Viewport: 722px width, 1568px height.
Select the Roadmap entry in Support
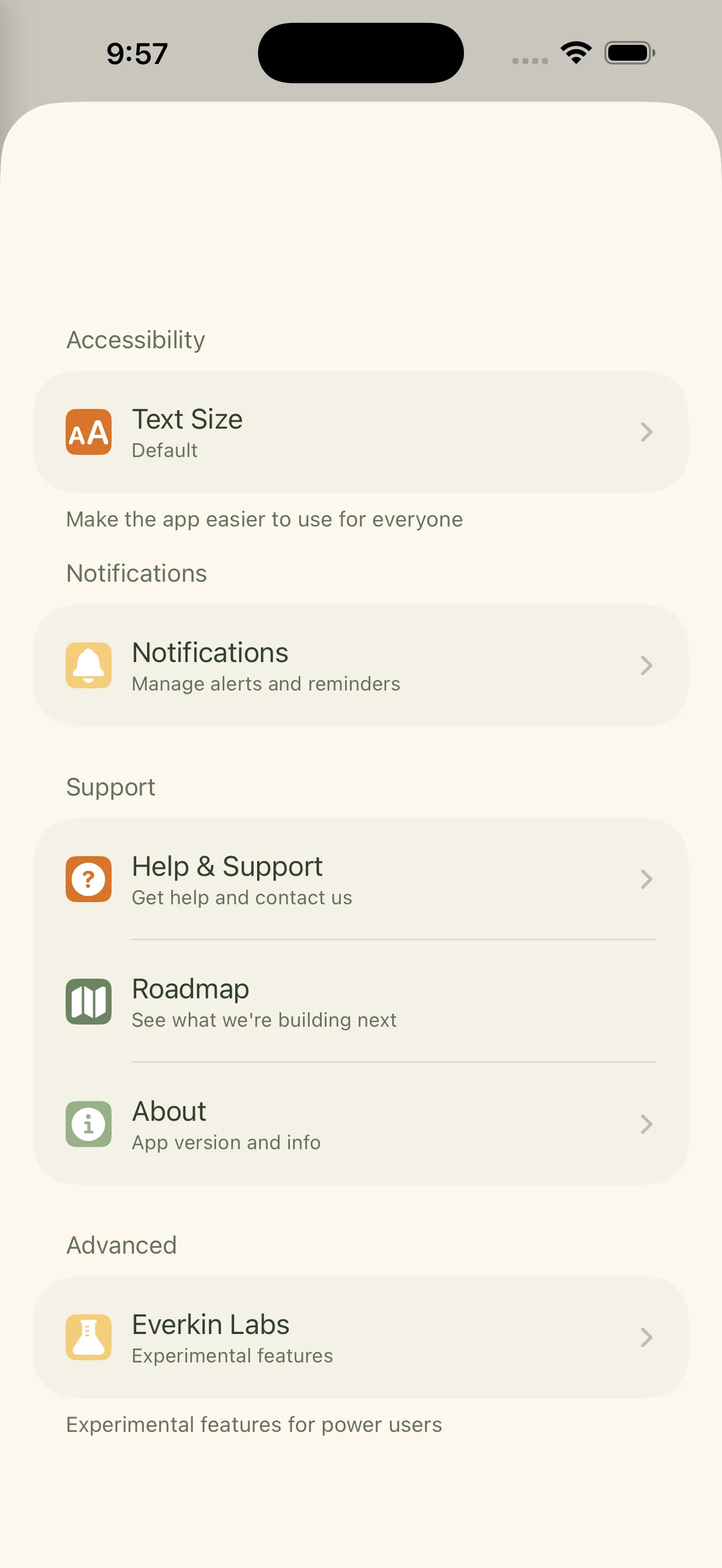pyautogui.click(x=361, y=1002)
